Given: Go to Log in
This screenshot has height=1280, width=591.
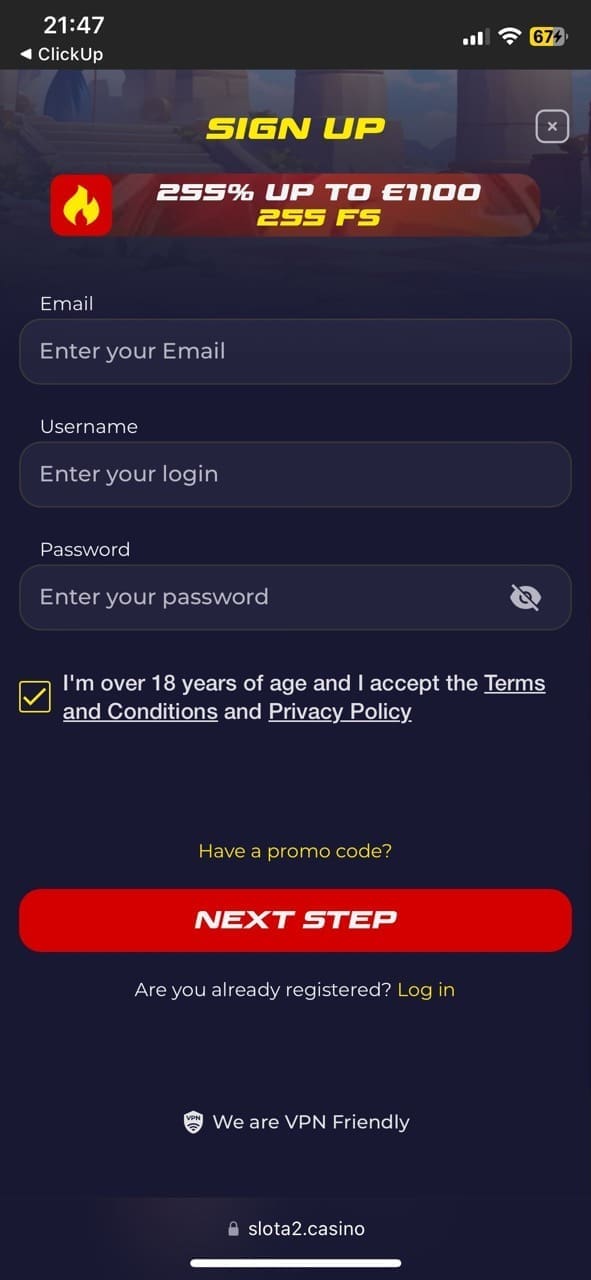Looking at the screenshot, I should coord(426,990).
